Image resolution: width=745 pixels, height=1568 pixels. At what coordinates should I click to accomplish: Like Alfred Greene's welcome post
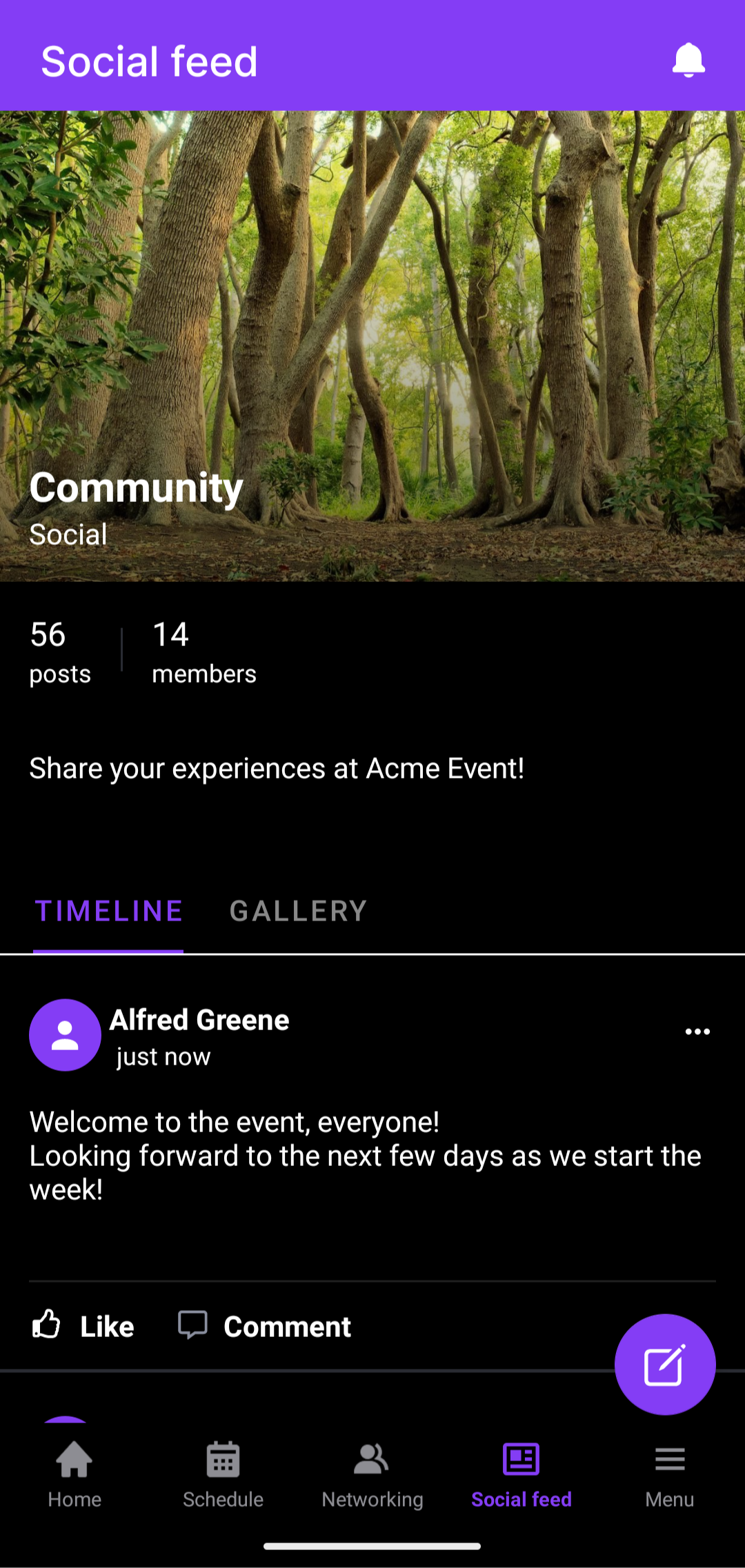coord(85,1325)
